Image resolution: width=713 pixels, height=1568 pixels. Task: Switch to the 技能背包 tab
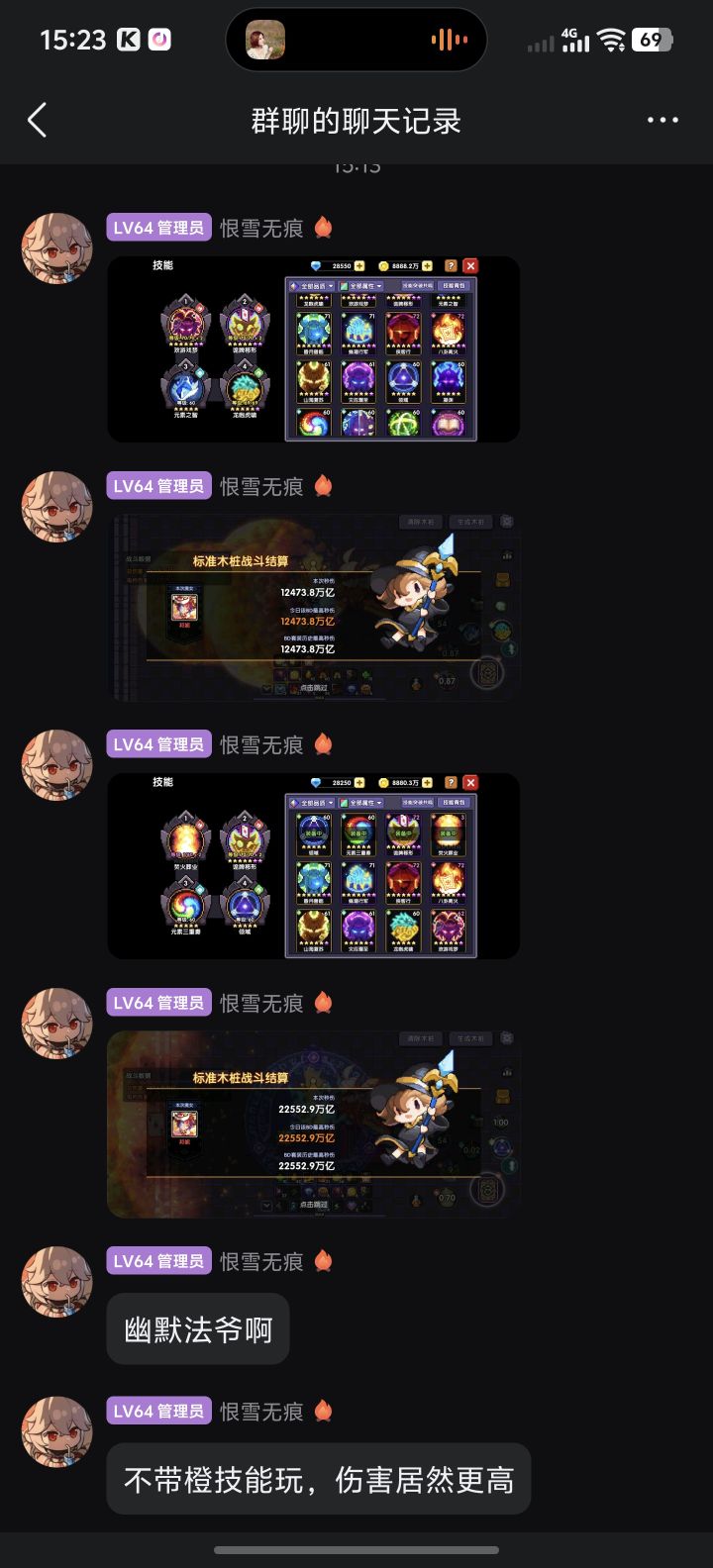click(455, 801)
